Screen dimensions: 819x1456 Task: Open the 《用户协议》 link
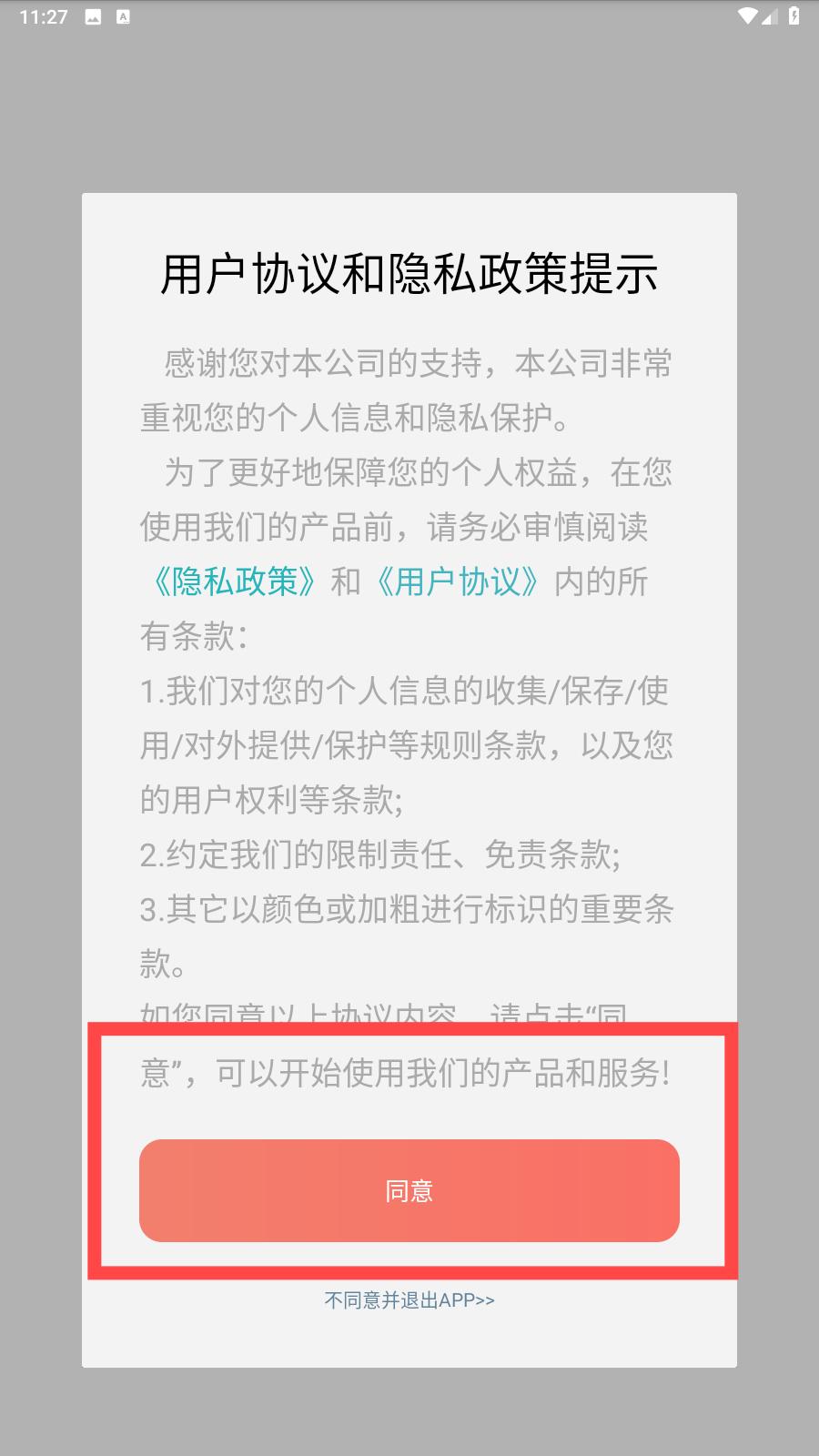(457, 581)
